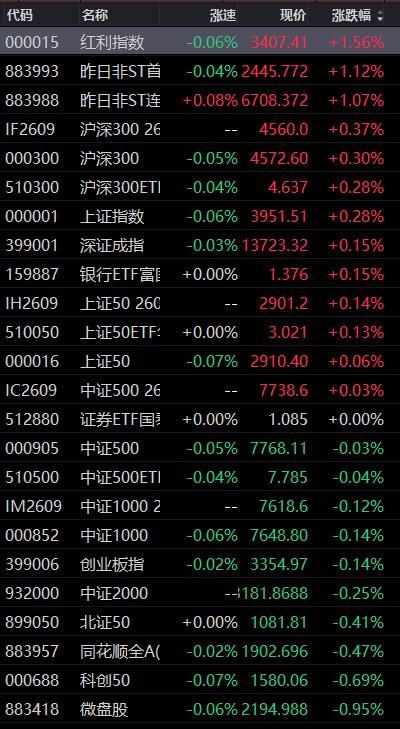This screenshot has width=400, height=729.
Task: View the 中证1000 000852 row
Action: click(200, 535)
